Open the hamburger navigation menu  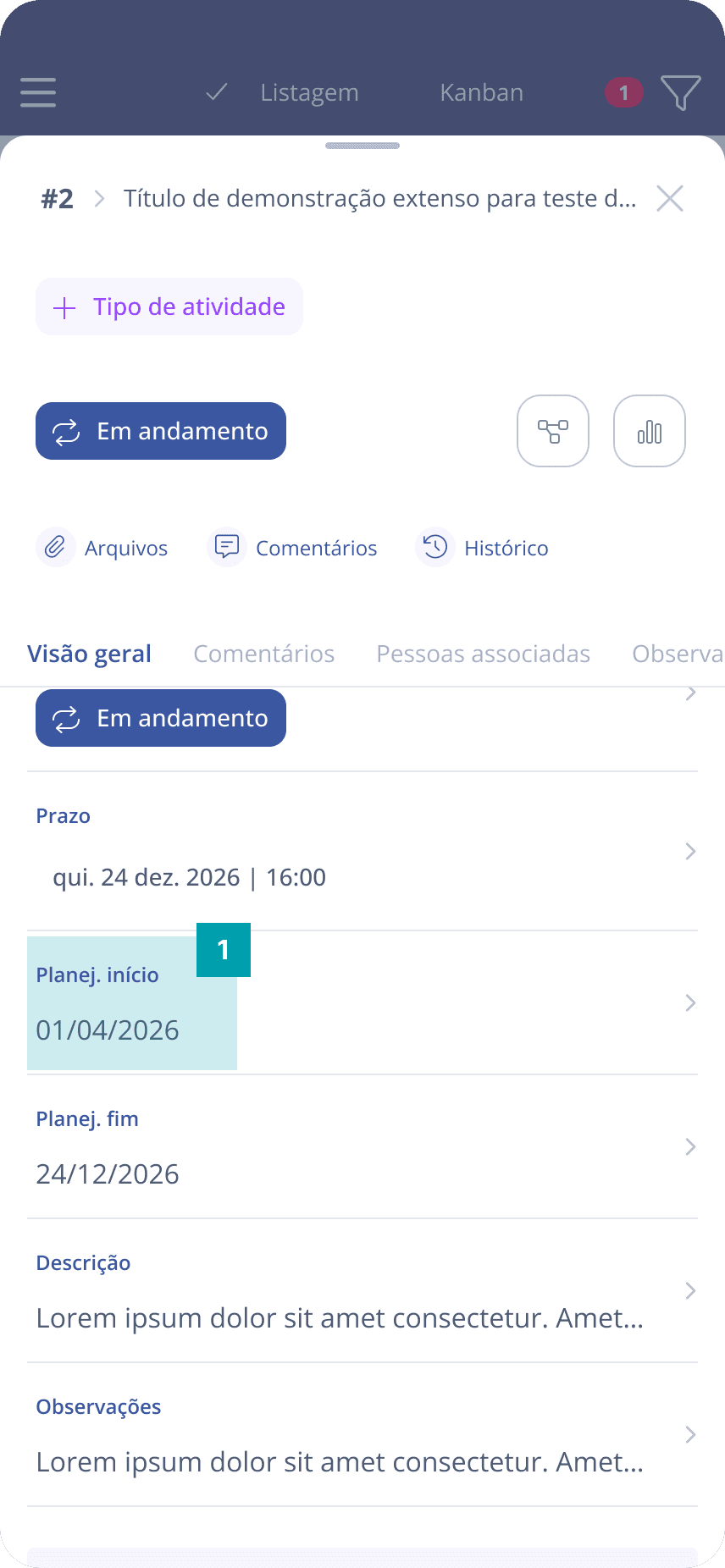[x=37, y=92]
